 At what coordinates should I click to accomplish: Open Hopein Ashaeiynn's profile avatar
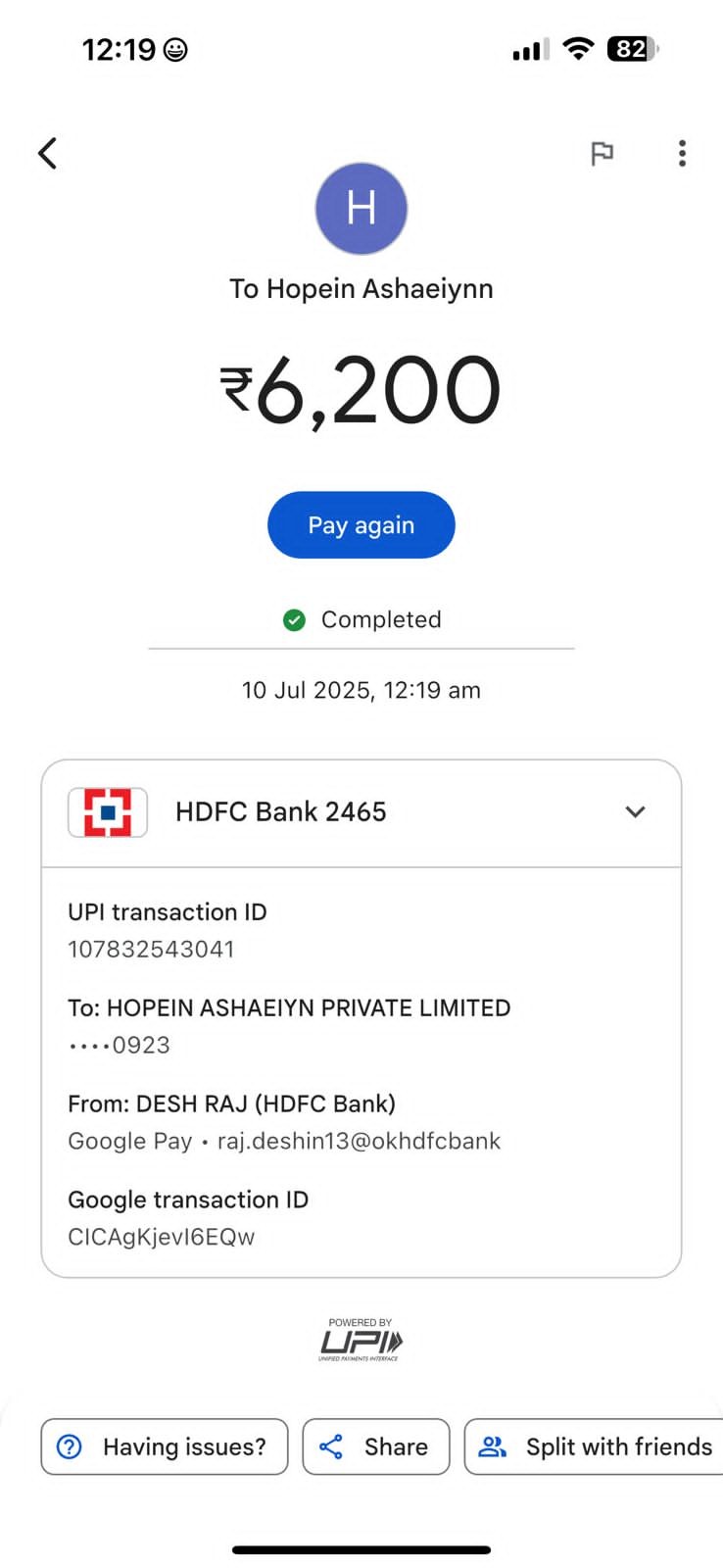[361, 209]
